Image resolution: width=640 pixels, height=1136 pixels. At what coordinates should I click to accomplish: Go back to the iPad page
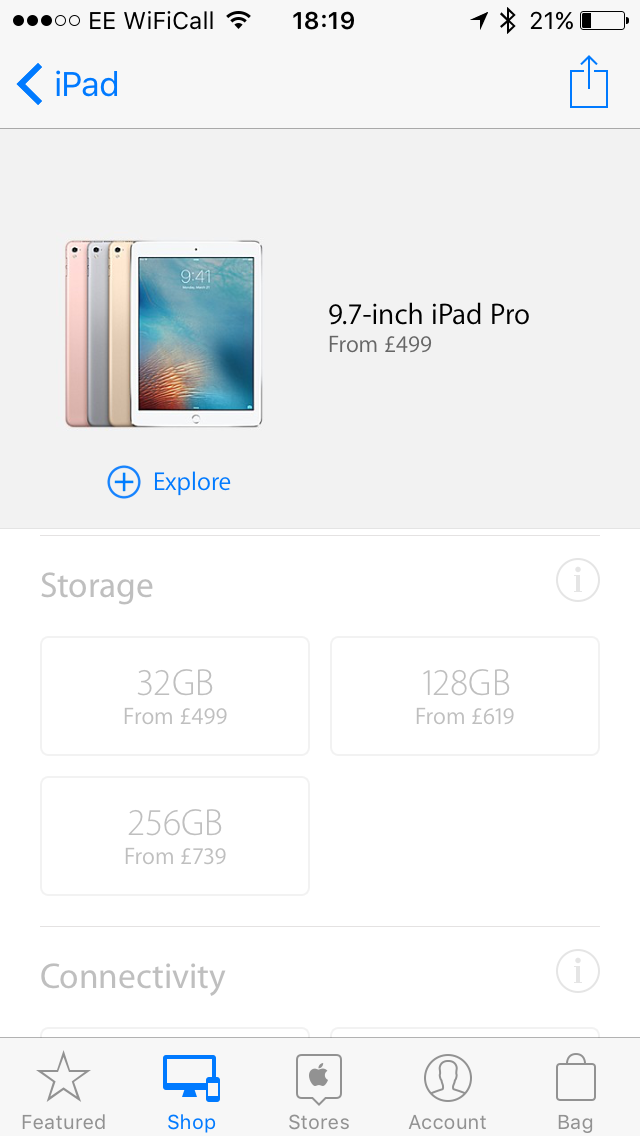(x=67, y=84)
